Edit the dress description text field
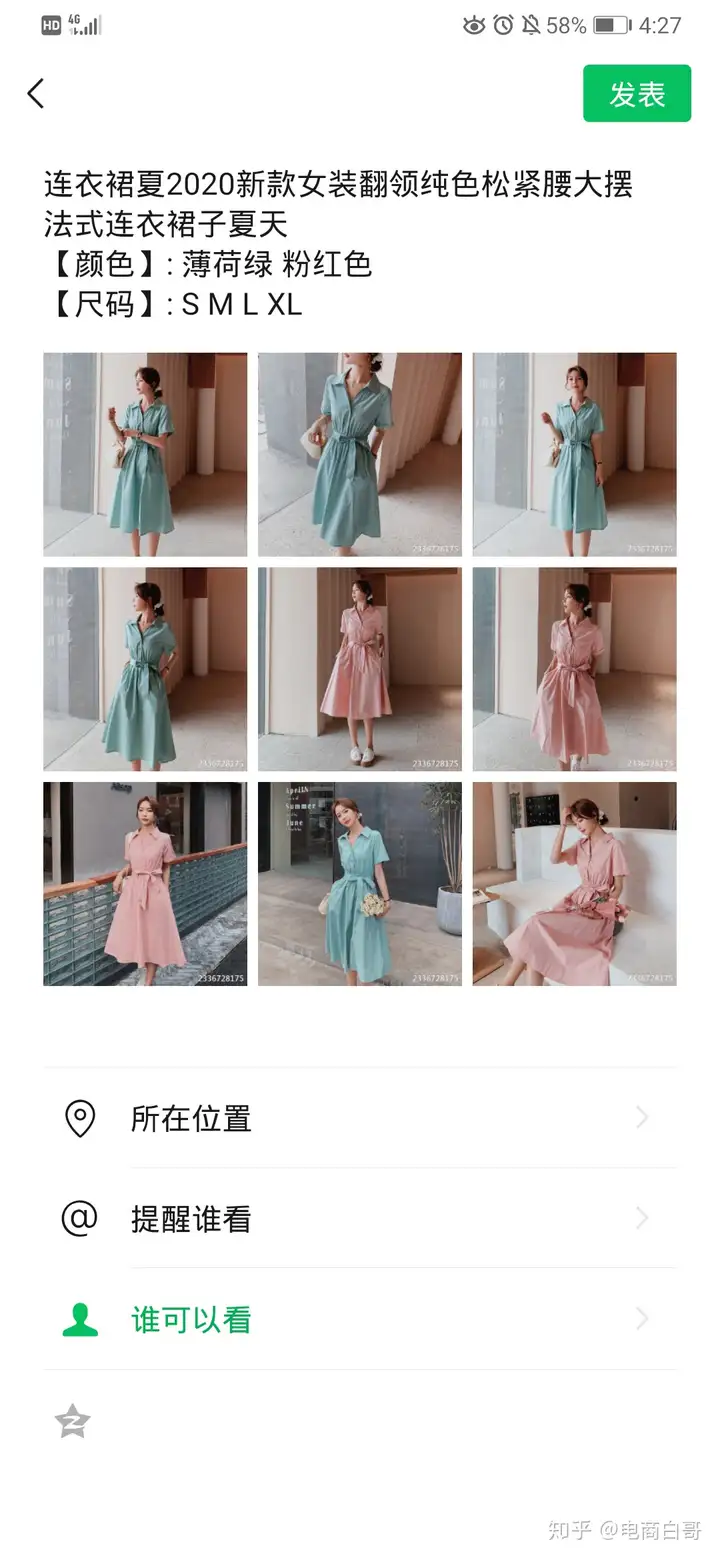This screenshot has height=1560, width=720. pyautogui.click(x=340, y=244)
